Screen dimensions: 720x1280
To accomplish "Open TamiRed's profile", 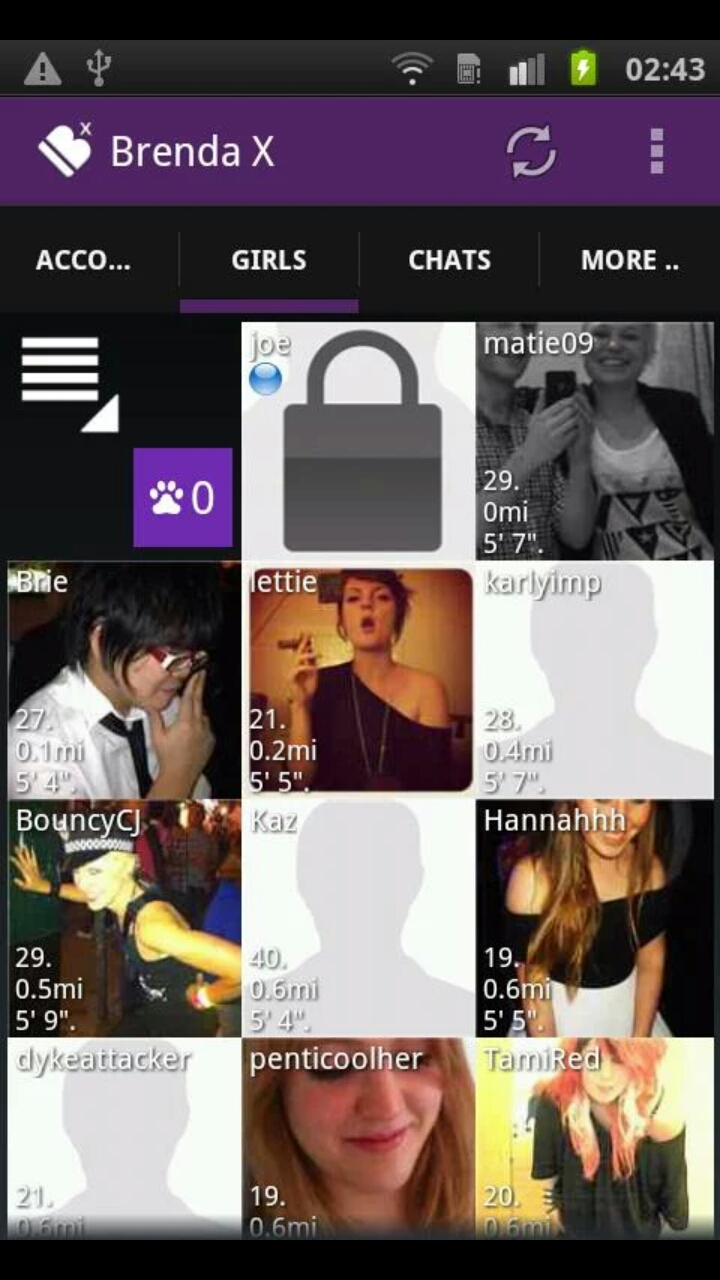I will tap(595, 1138).
